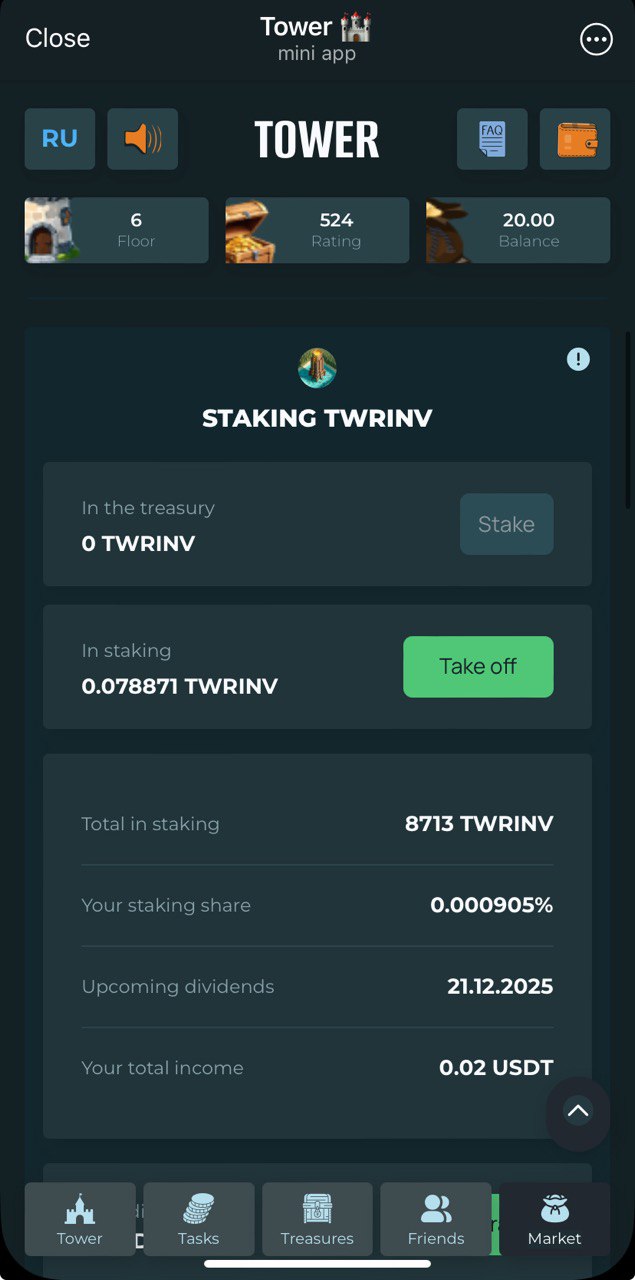635x1280 pixels.
Task: Jump back to top with arrow button
Action: [578, 1111]
